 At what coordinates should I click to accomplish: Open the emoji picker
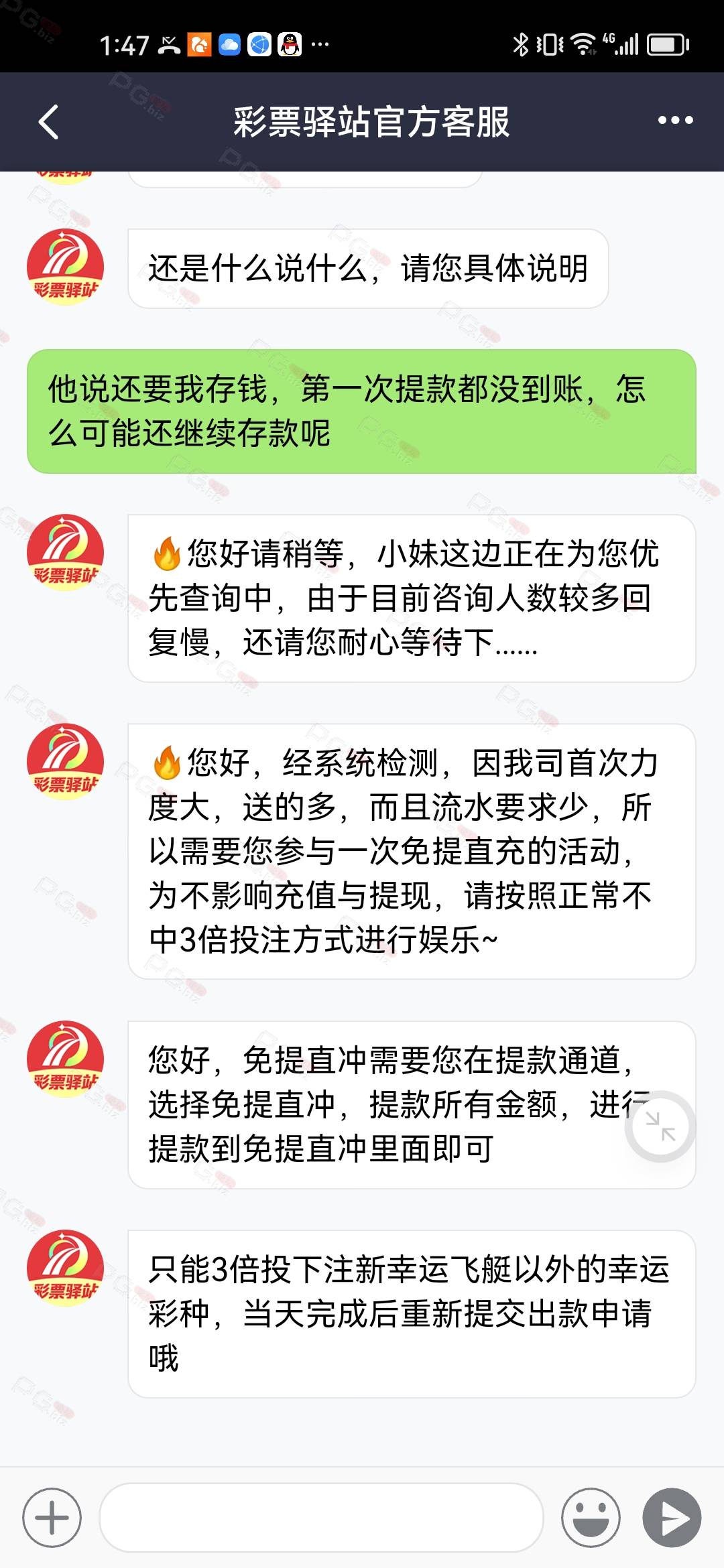pyautogui.click(x=591, y=1517)
